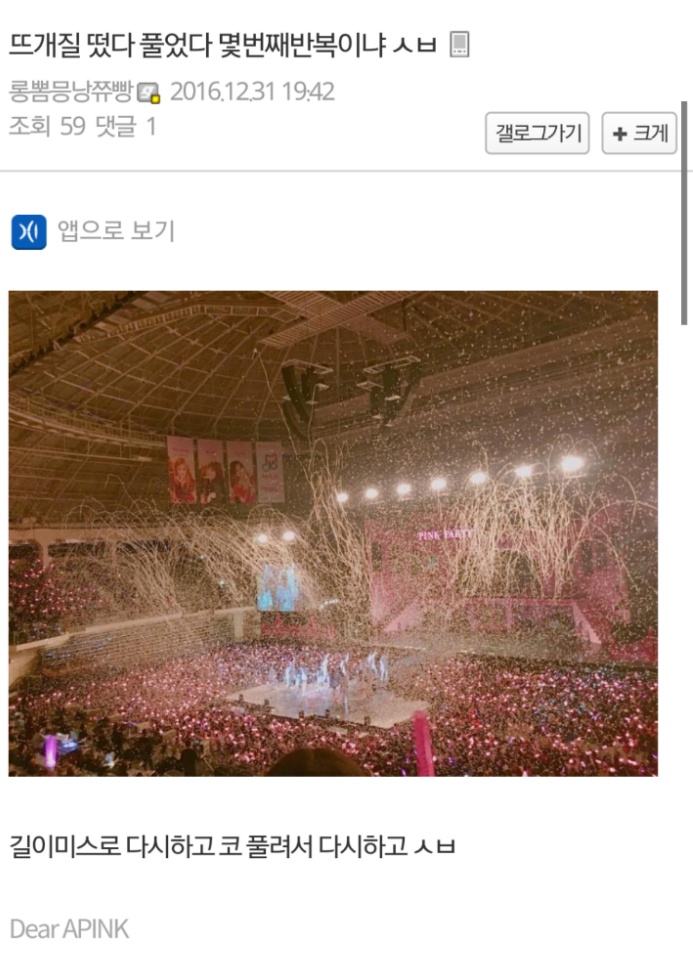Open the concert photo in the post

(333, 533)
